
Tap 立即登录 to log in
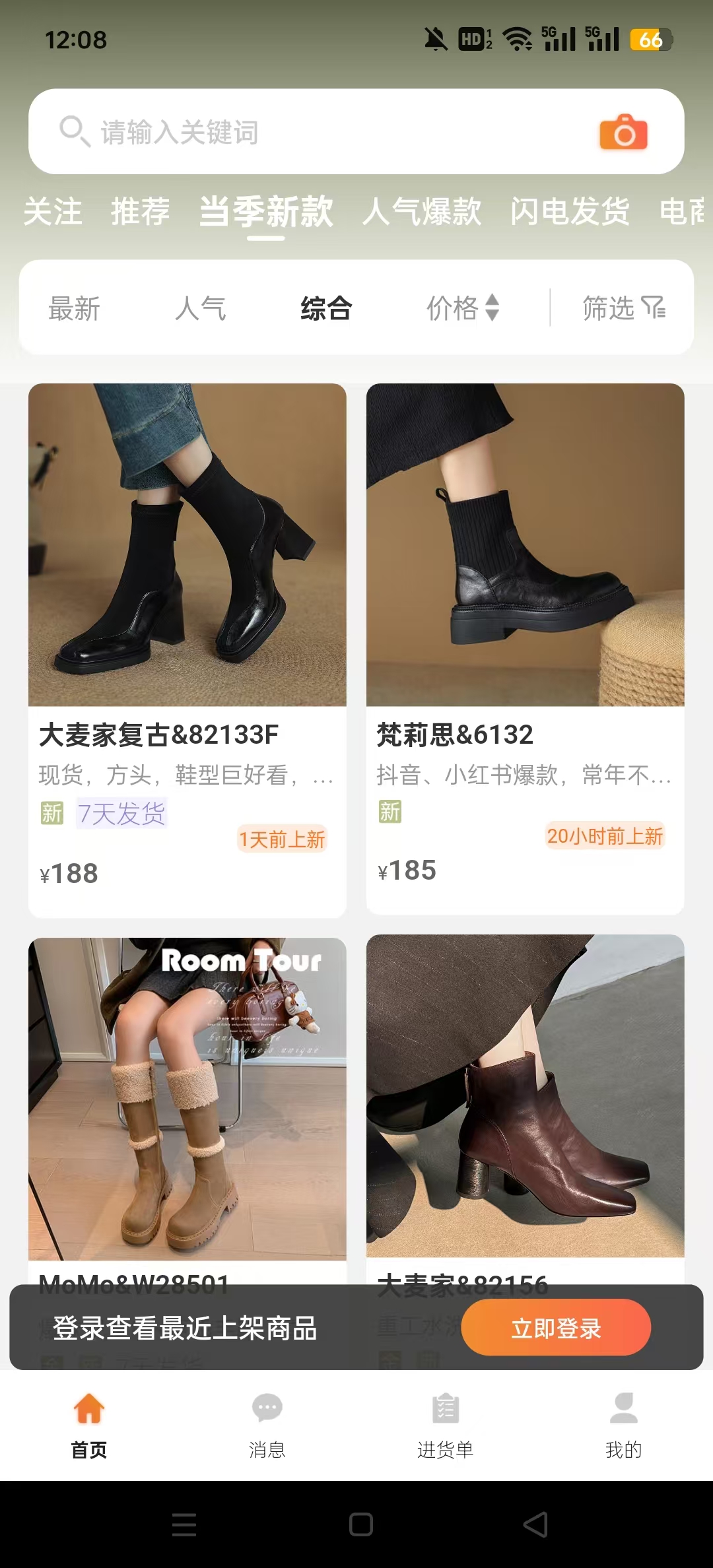click(x=556, y=1328)
